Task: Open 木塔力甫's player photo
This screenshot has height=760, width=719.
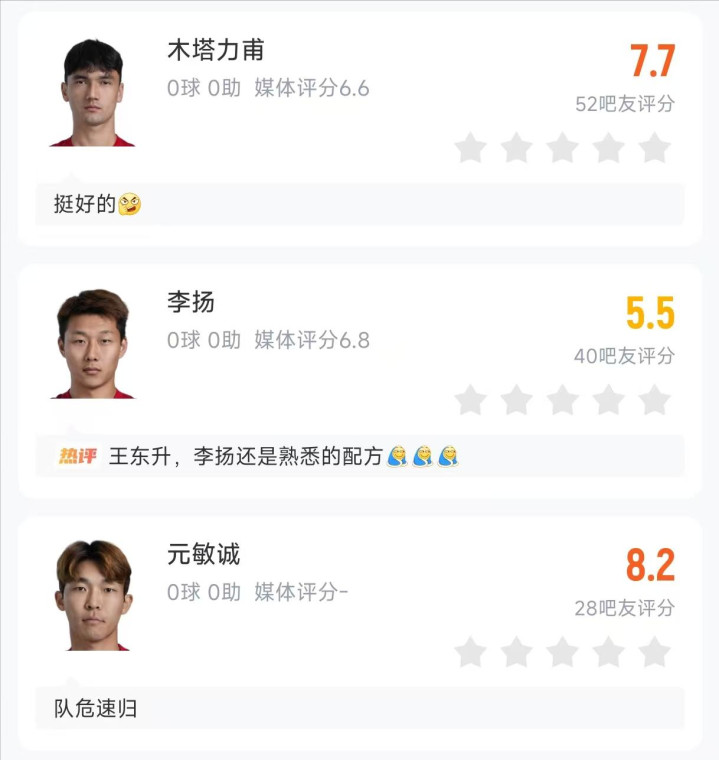Action: pos(92,93)
